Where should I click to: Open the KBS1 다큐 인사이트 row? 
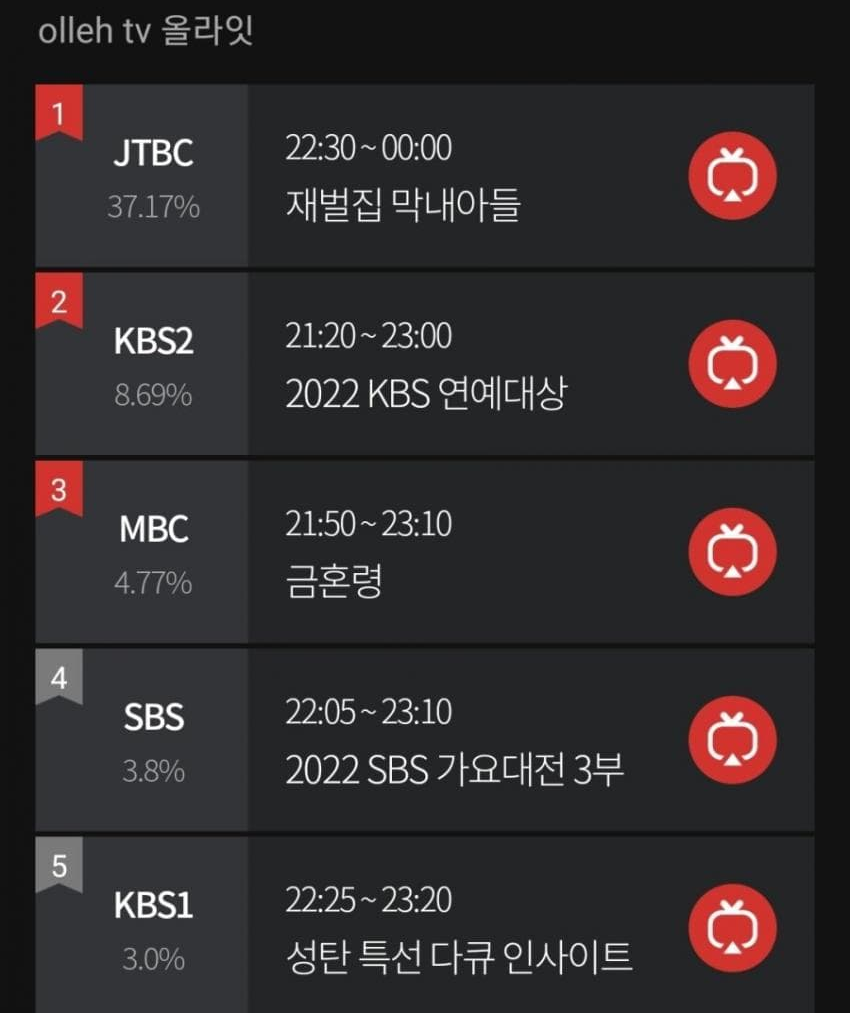424,925
